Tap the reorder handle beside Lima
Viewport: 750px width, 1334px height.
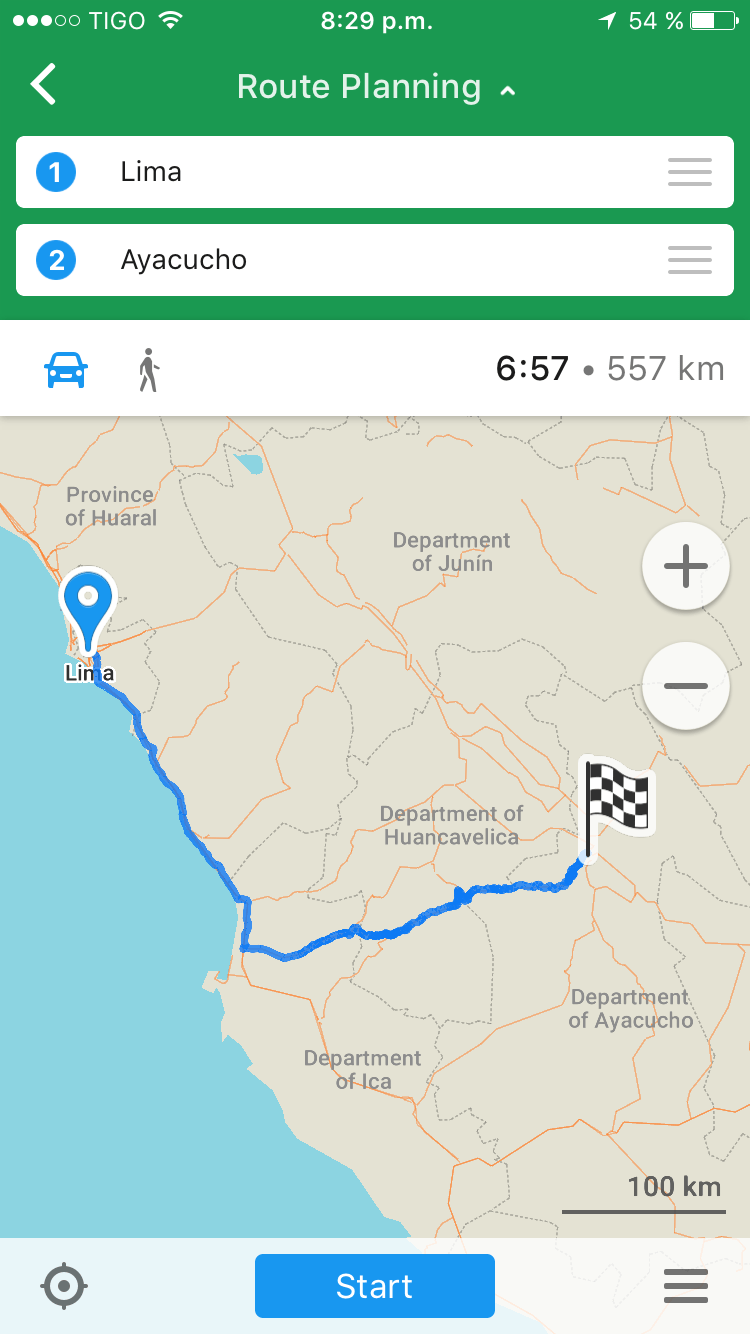click(x=689, y=172)
